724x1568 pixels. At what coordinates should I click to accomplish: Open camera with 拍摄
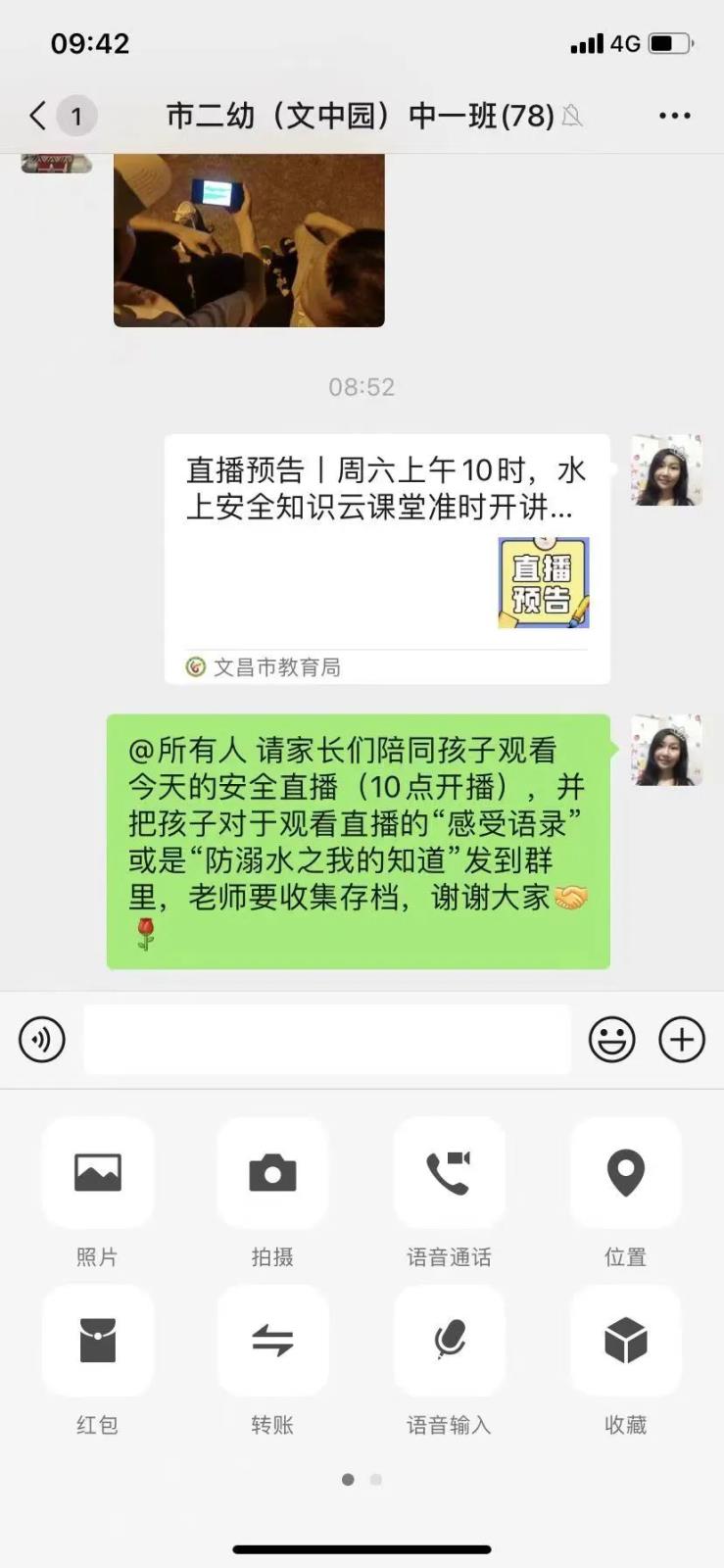272,1173
